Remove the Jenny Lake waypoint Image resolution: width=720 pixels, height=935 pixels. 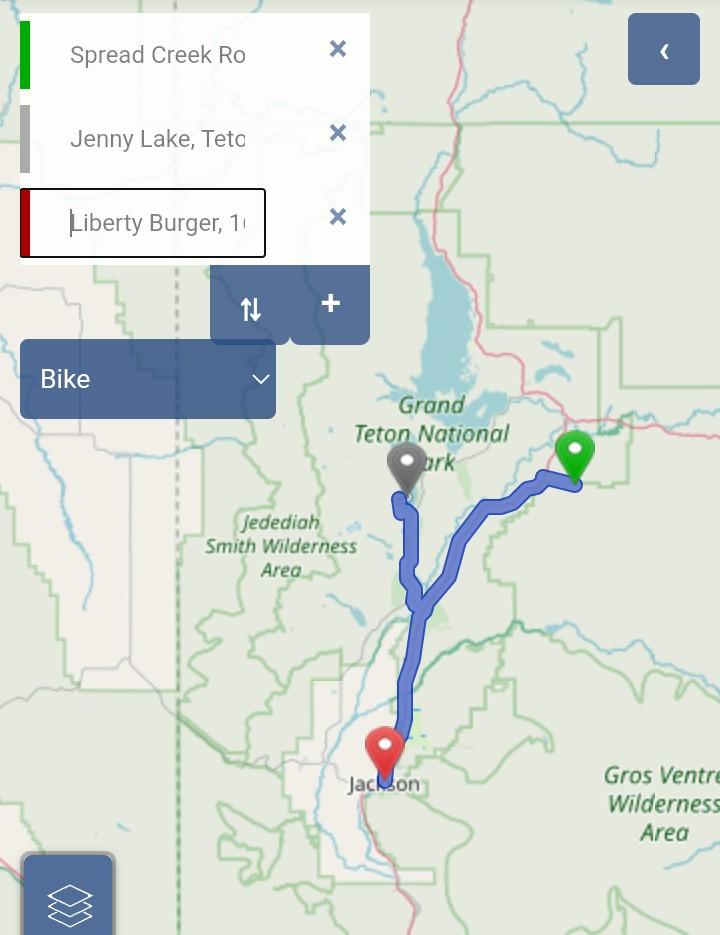click(x=338, y=133)
